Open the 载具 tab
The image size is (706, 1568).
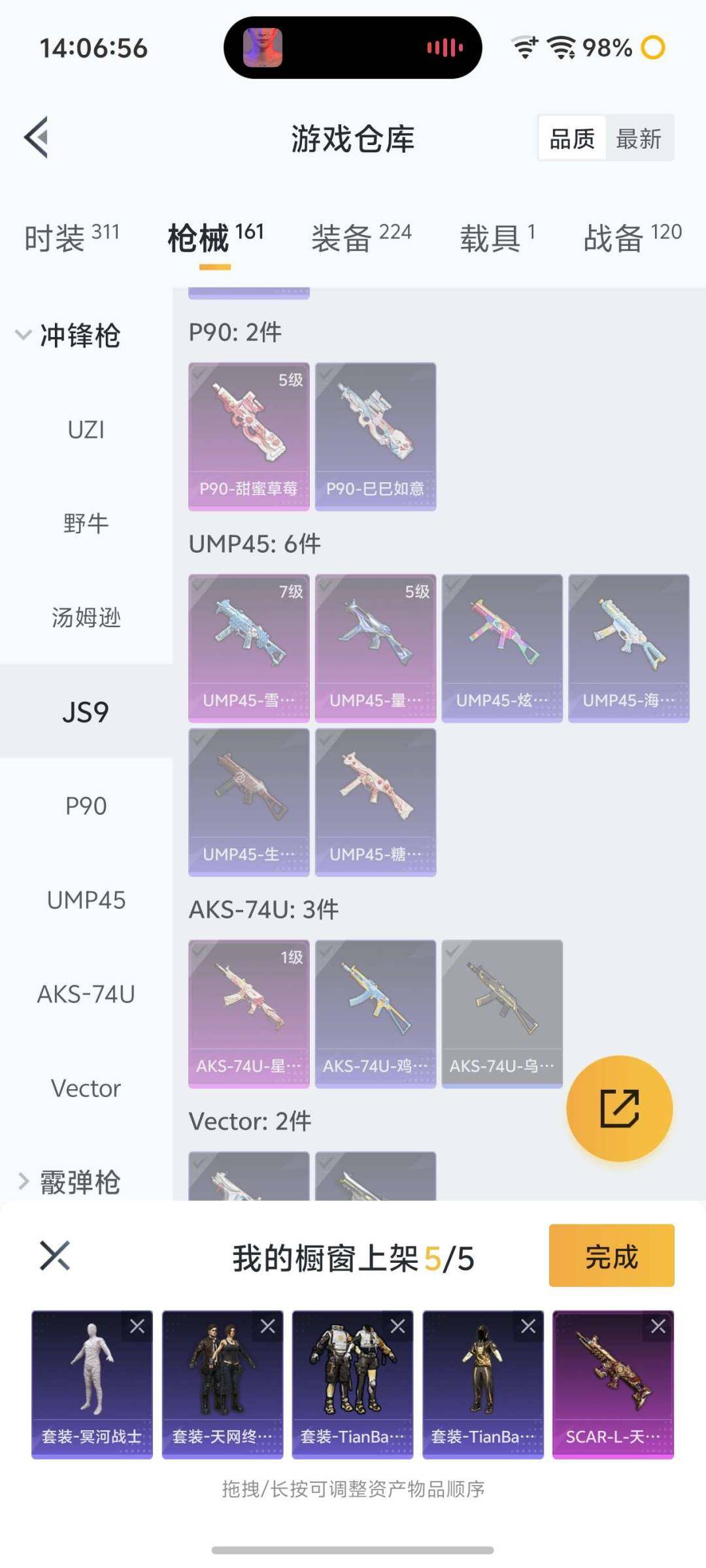(497, 237)
